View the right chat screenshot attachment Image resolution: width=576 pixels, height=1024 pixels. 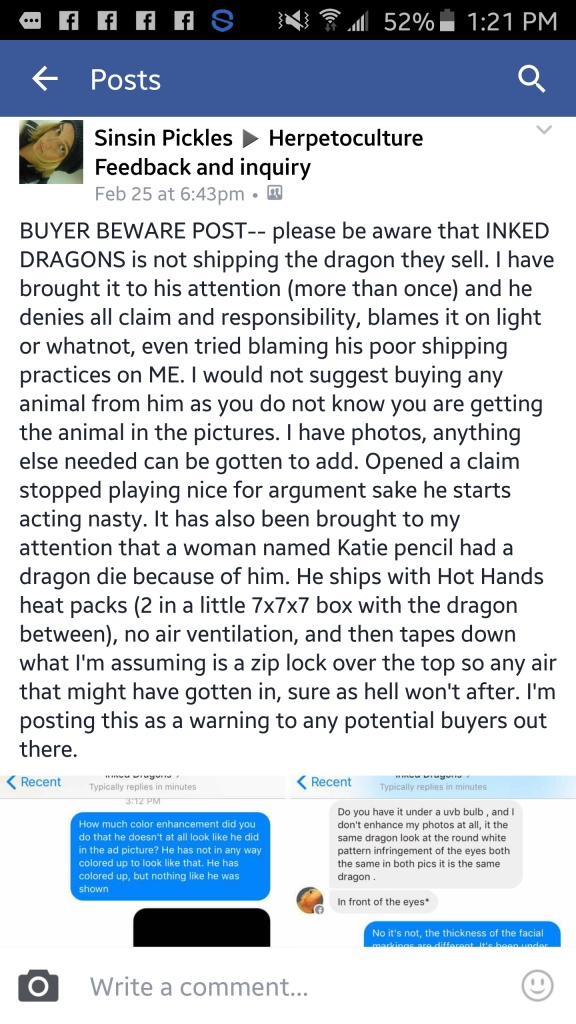click(x=433, y=861)
